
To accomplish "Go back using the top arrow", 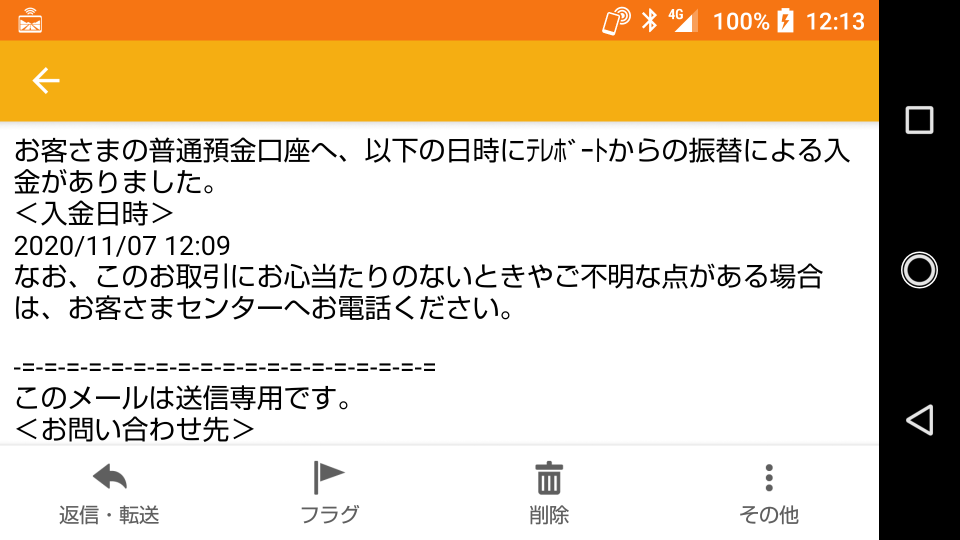I will [x=46, y=81].
